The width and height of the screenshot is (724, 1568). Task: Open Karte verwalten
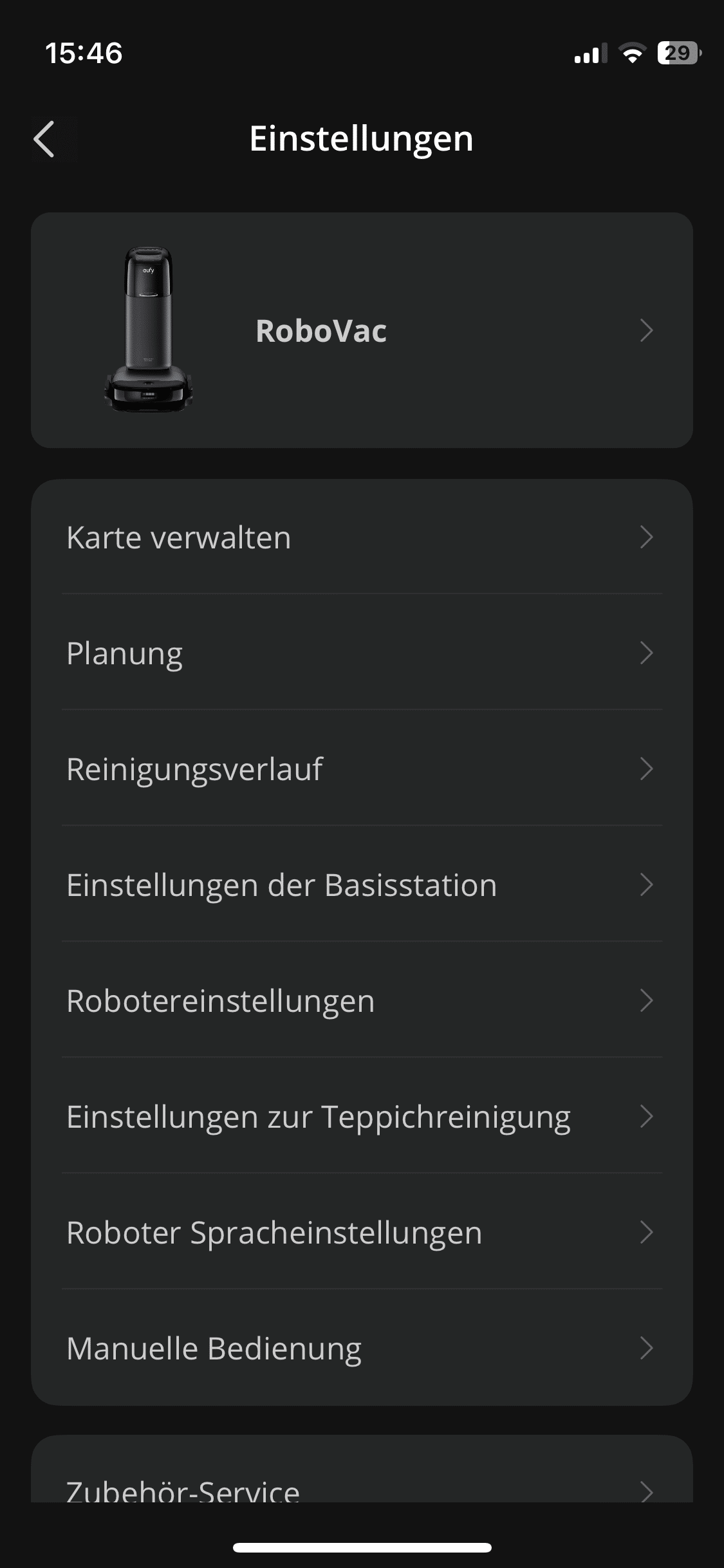pos(362,537)
